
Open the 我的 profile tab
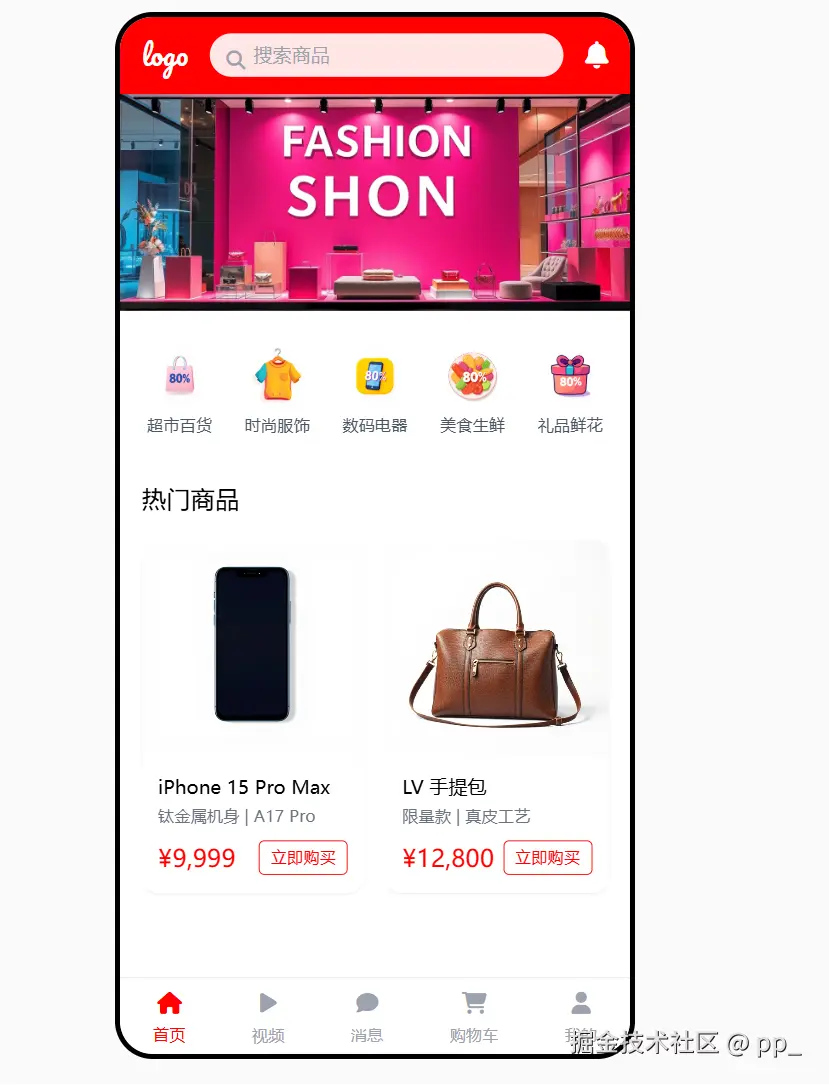(580, 1012)
